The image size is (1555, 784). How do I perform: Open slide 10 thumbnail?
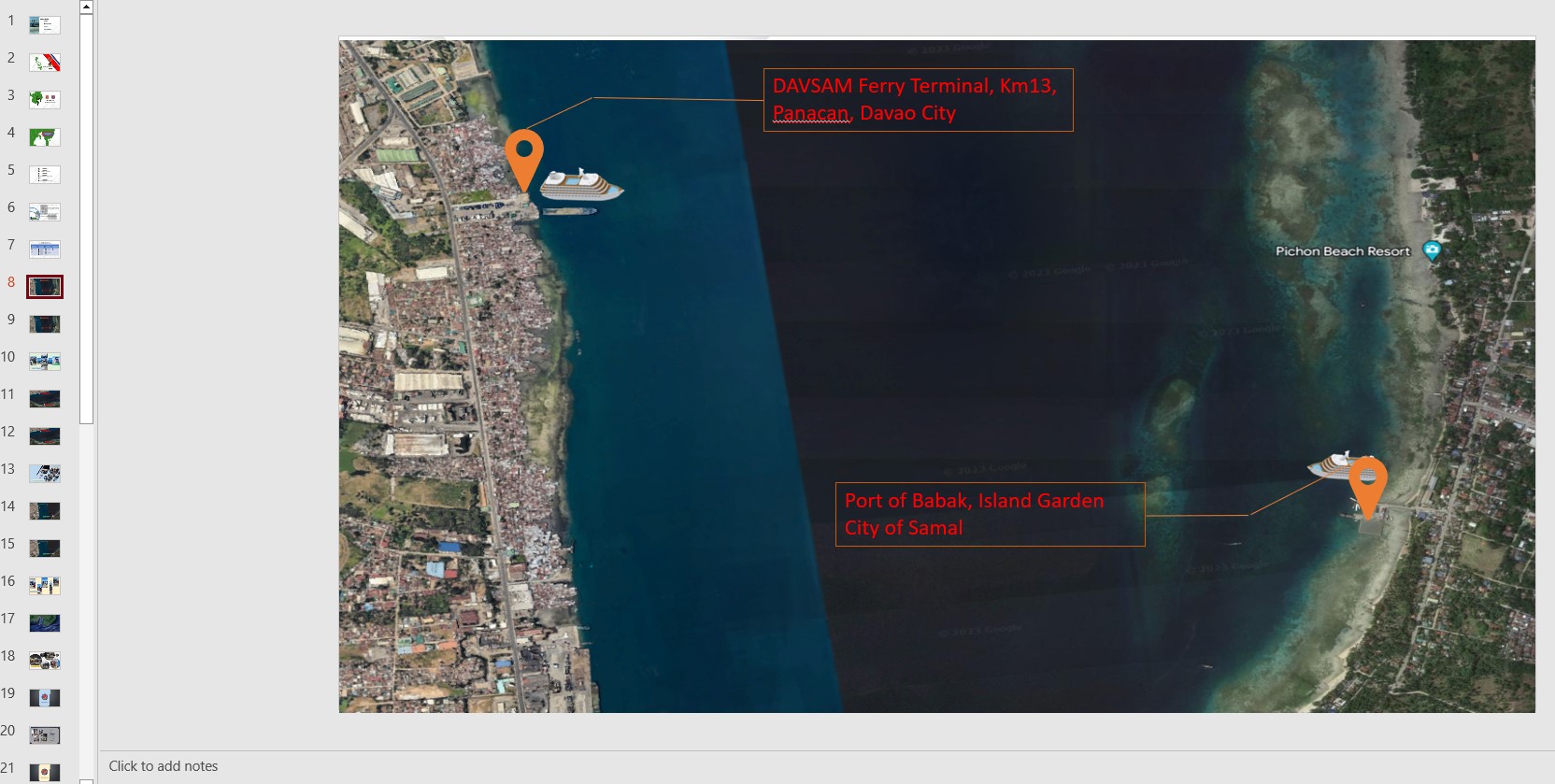[44, 362]
